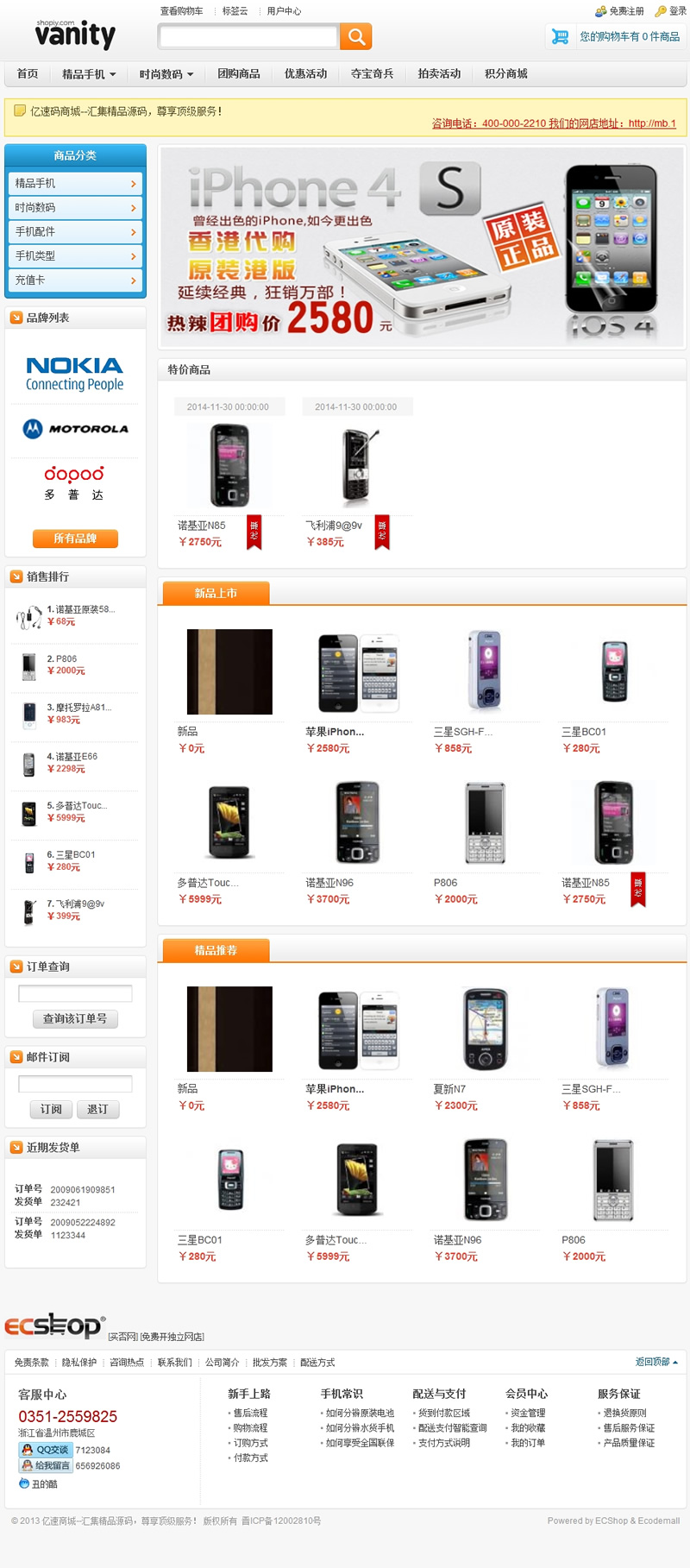Open the 团购商品 navigation tab
Viewport: 690px width, 1568px height.
239,74
